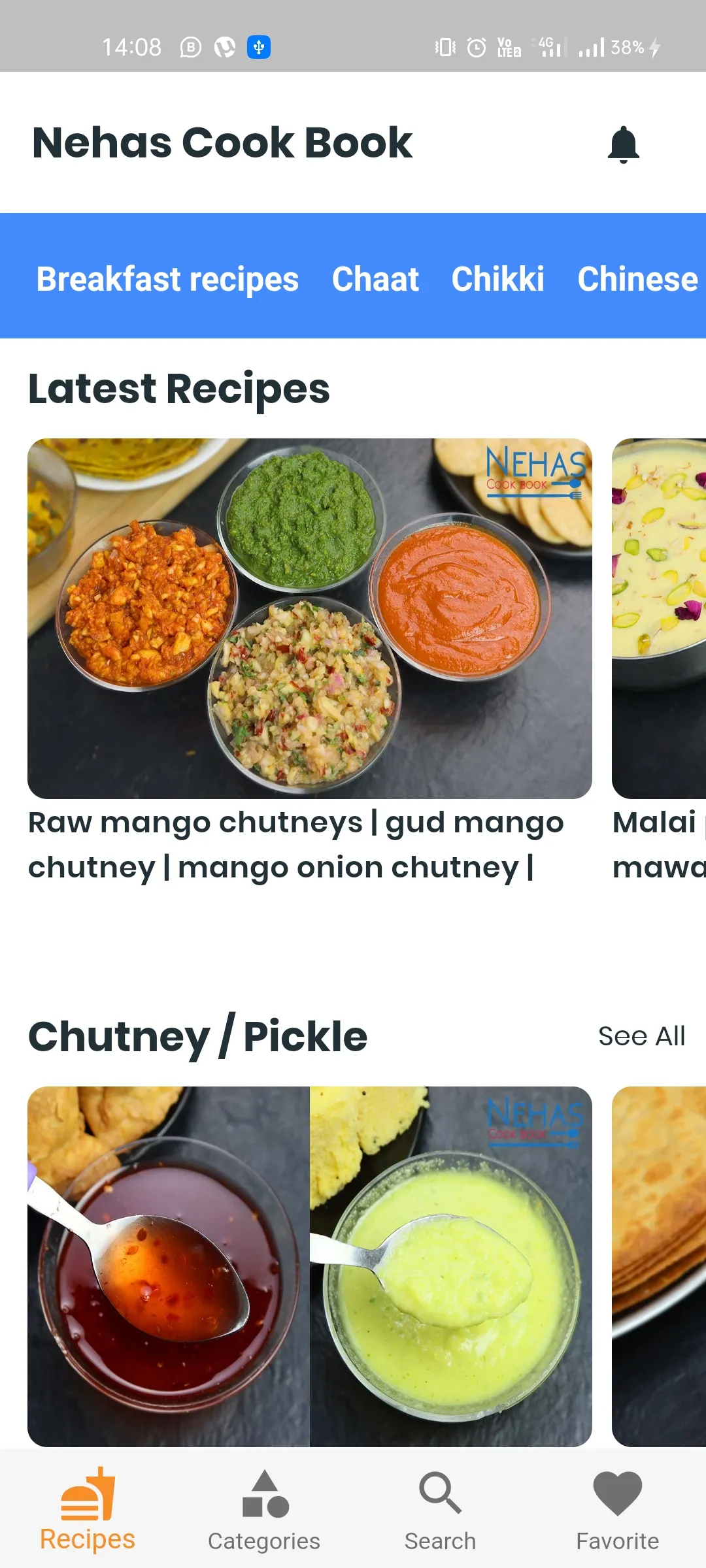The image size is (706, 1568).
Task: Select the Breakfast recipes category
Action: 167,279
